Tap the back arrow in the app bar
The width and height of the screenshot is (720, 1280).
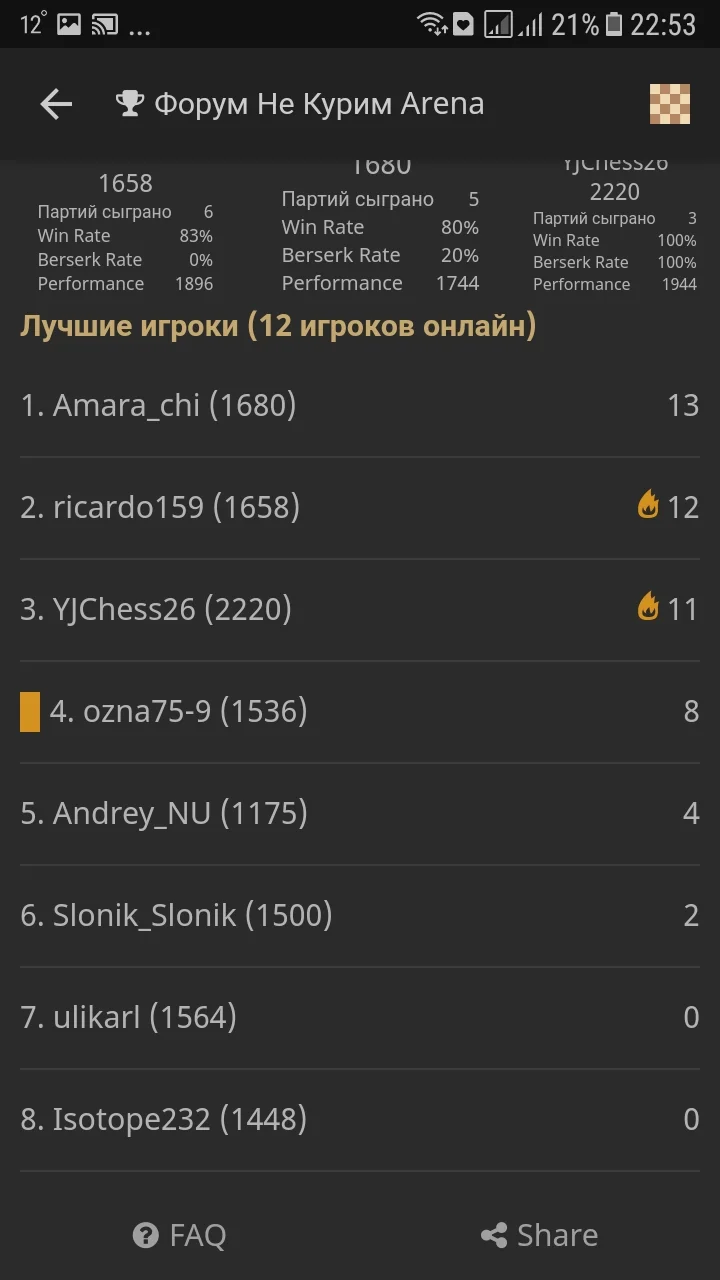point(55,103)
